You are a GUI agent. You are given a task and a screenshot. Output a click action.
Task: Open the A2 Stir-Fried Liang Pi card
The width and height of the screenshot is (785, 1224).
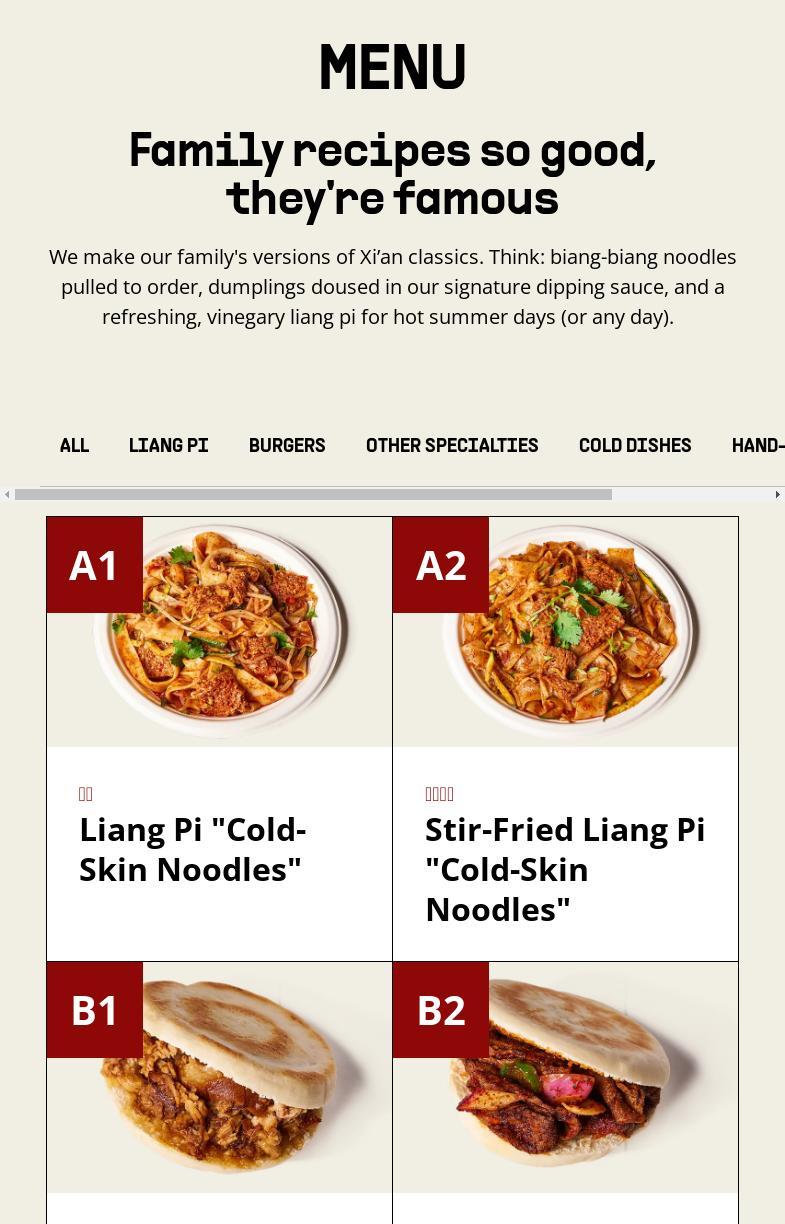(x=565, y=738)
